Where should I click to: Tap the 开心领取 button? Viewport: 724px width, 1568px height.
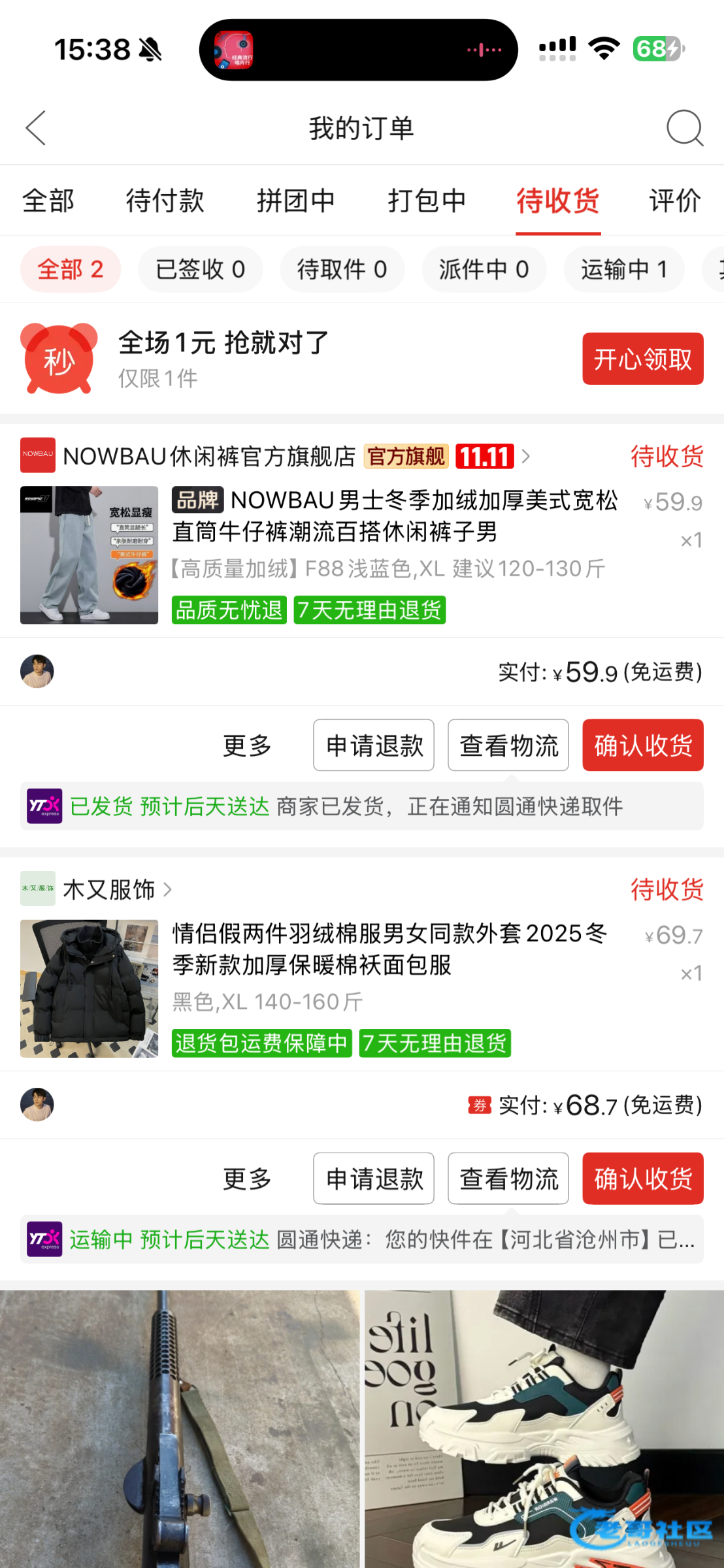(642, 359)
